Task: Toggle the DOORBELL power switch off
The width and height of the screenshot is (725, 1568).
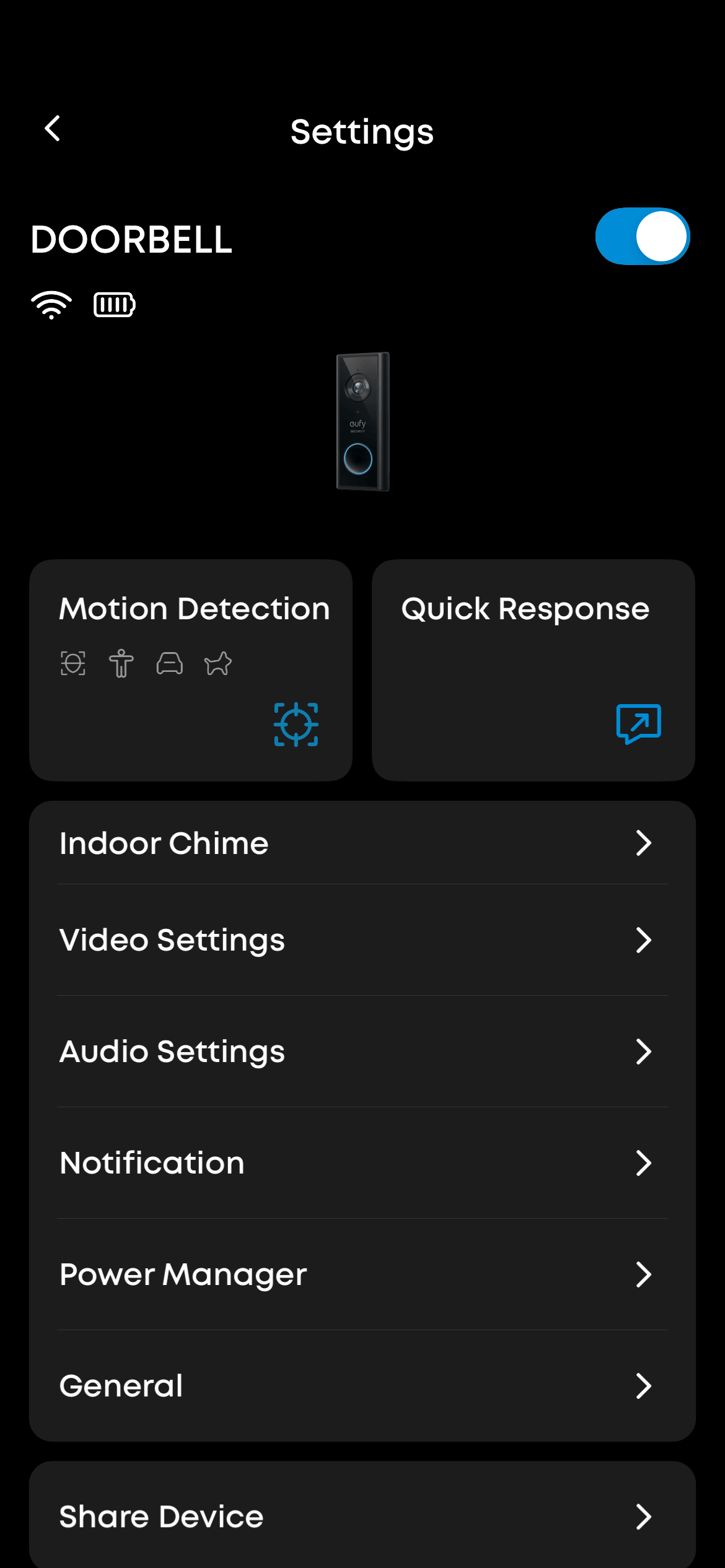Action: [642, 236]
